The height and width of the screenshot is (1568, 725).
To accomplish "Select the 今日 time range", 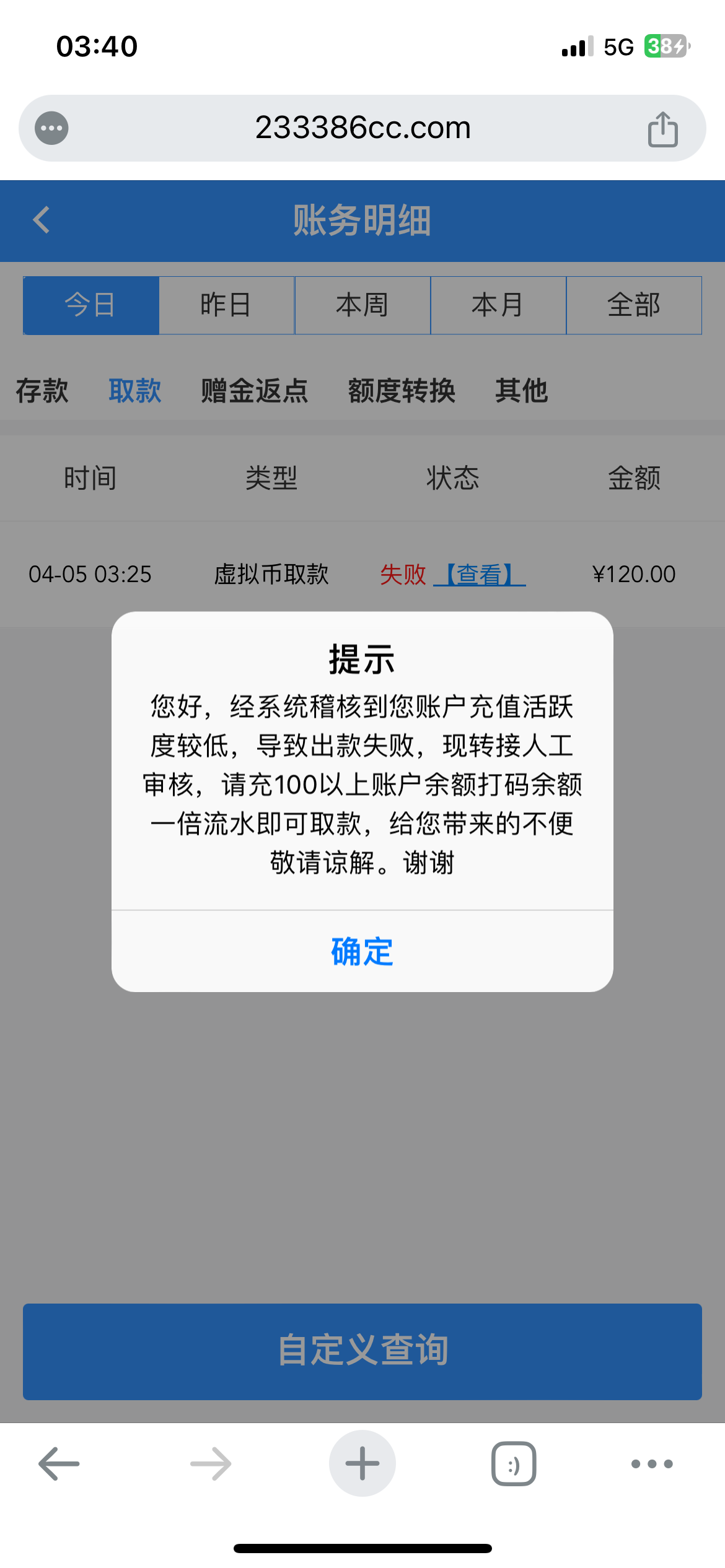I will [x=91, y=305].
